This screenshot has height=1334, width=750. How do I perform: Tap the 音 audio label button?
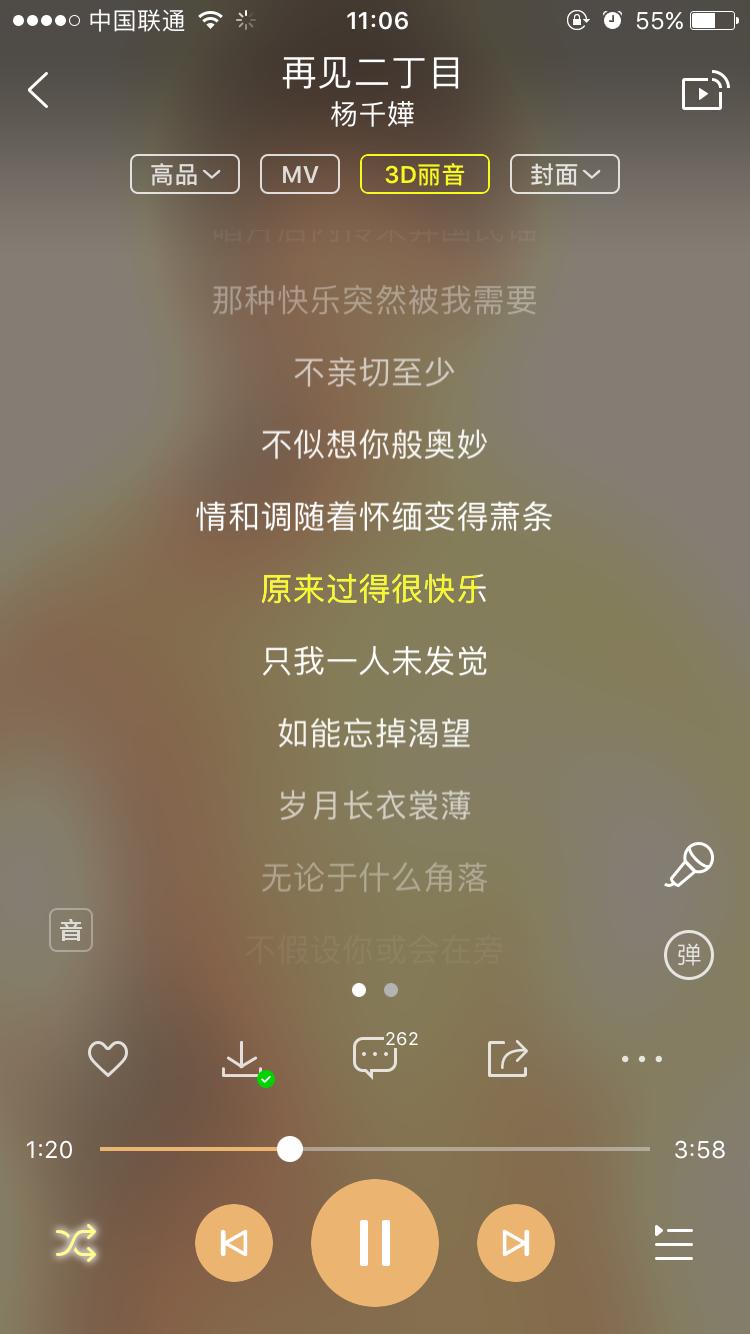pos(70,929)
